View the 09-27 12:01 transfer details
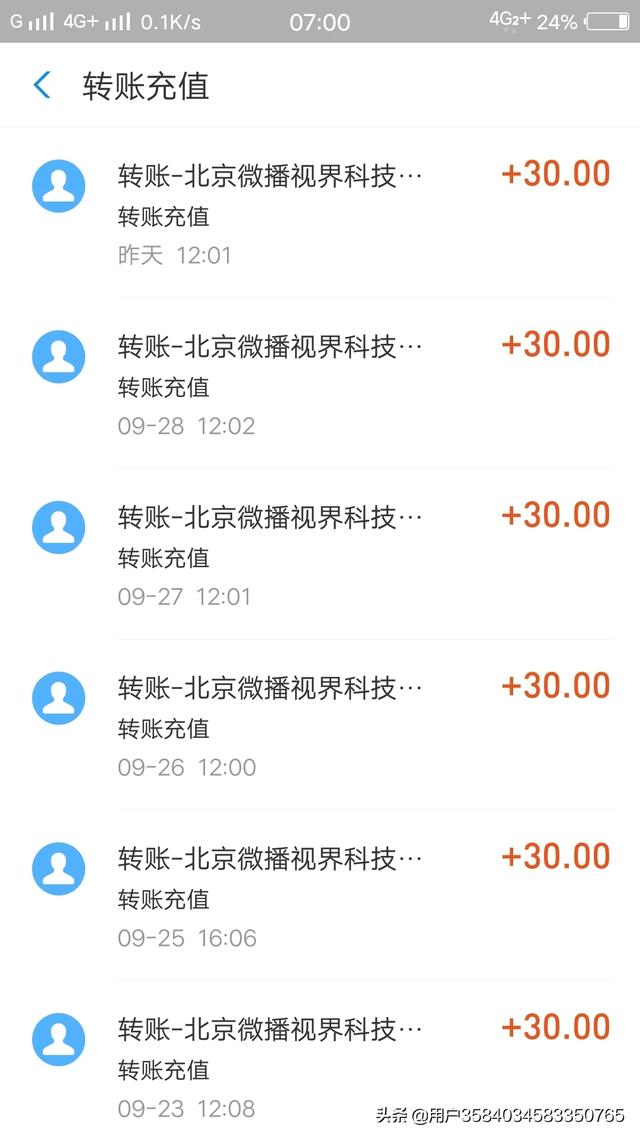The image size is (640, 1138). [x=320, y=554]
